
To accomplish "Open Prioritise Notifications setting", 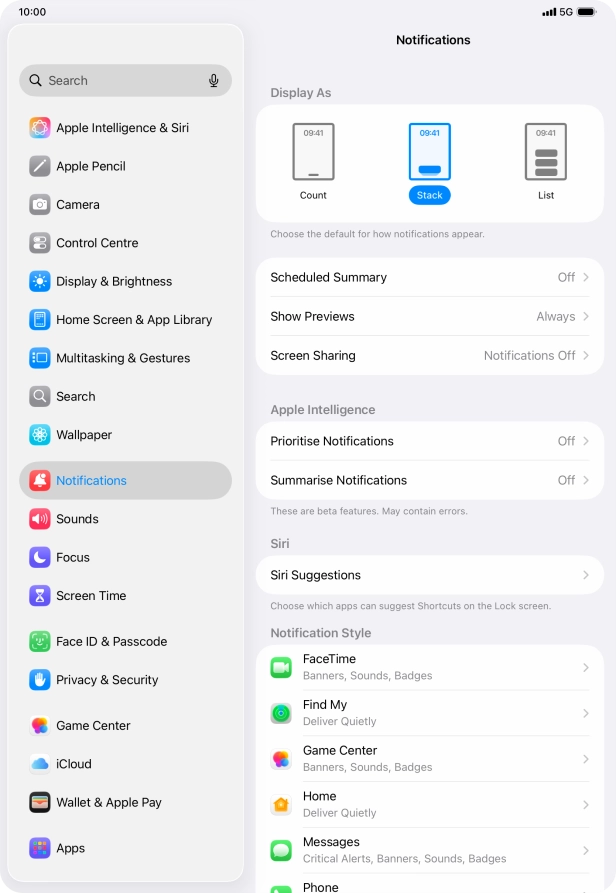I will (429, 441).
